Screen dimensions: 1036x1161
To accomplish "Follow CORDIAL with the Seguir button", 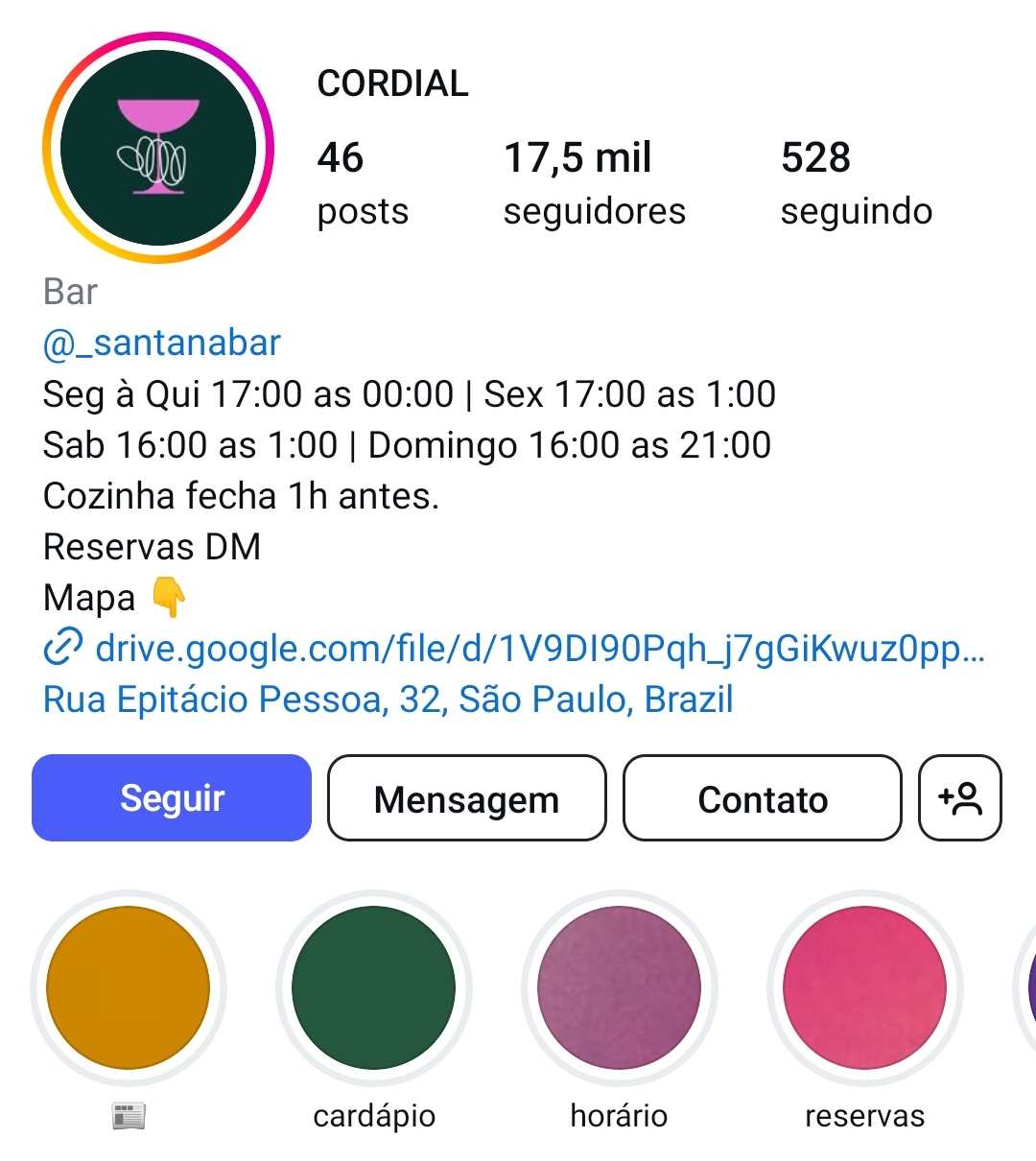I will coord(172,798).
